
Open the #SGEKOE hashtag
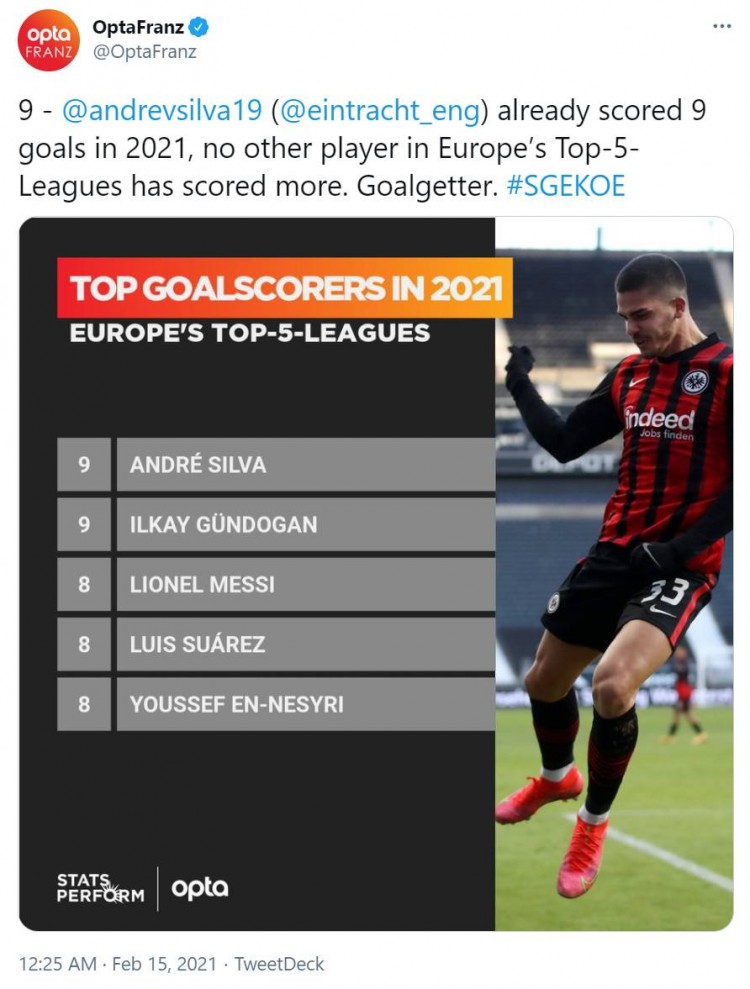click(566, 187)
